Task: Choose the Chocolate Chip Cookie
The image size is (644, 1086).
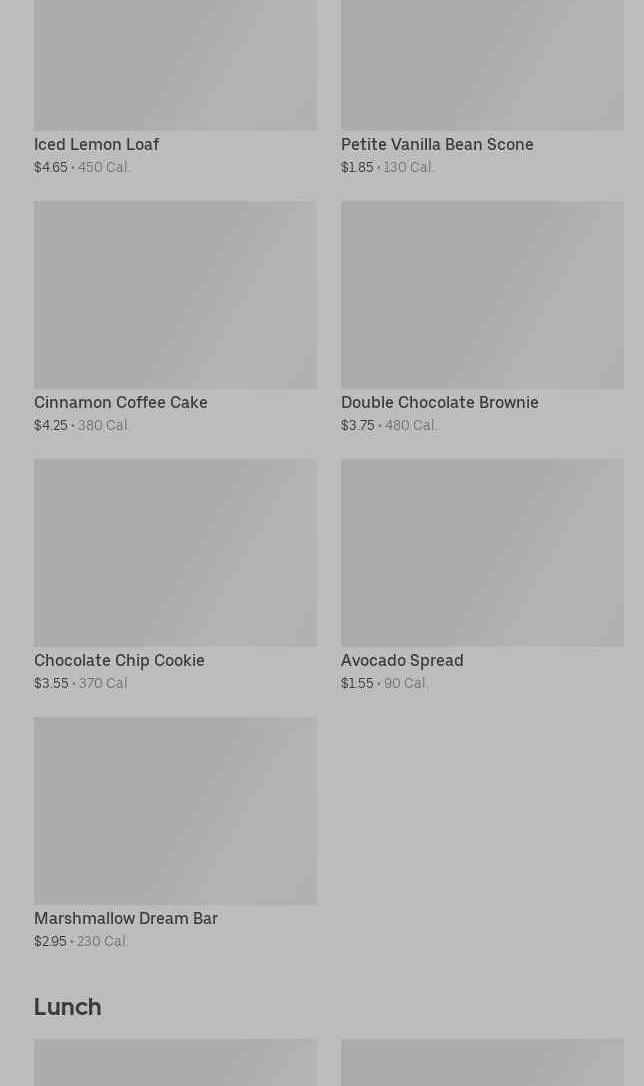Action: coord(175,575)
